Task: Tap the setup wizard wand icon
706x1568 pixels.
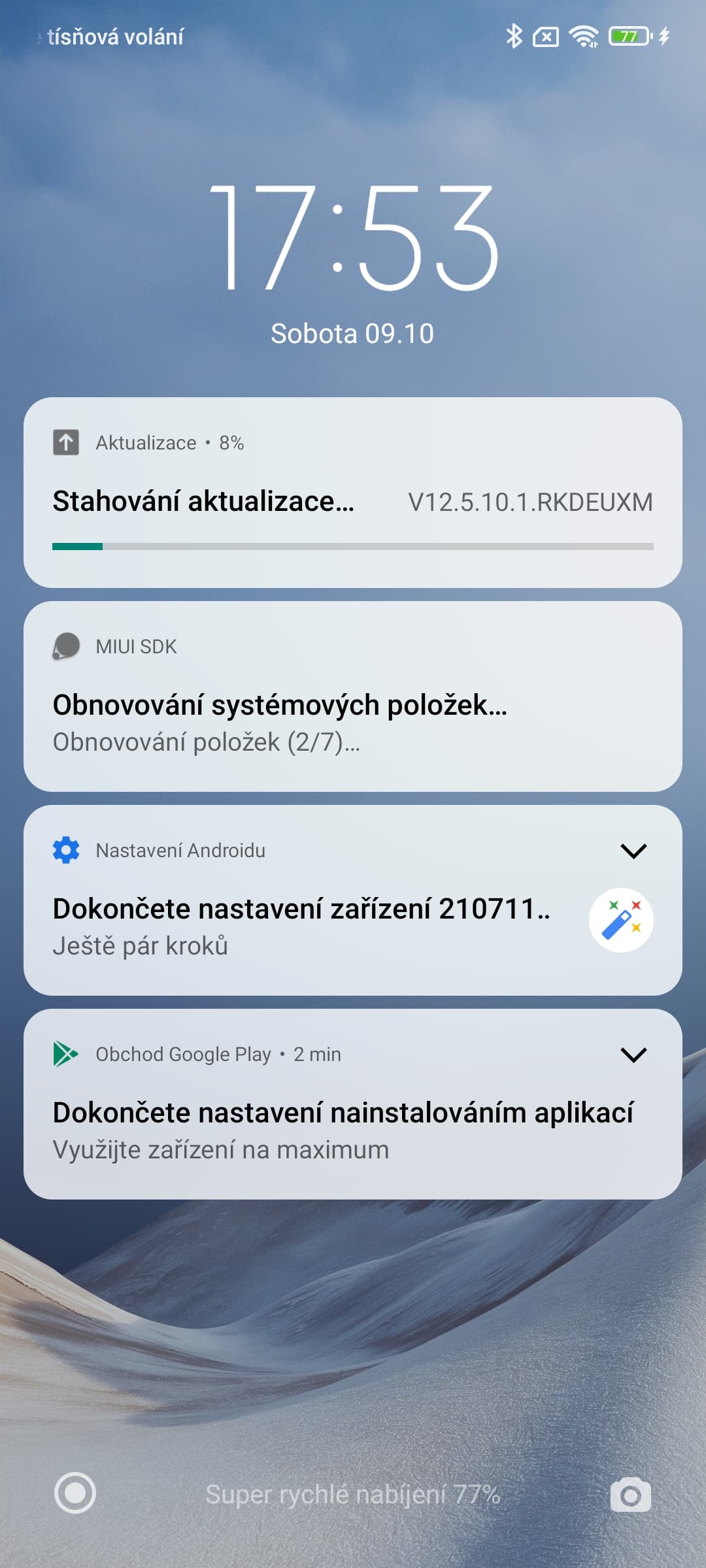Action: (x=621, y=920)
